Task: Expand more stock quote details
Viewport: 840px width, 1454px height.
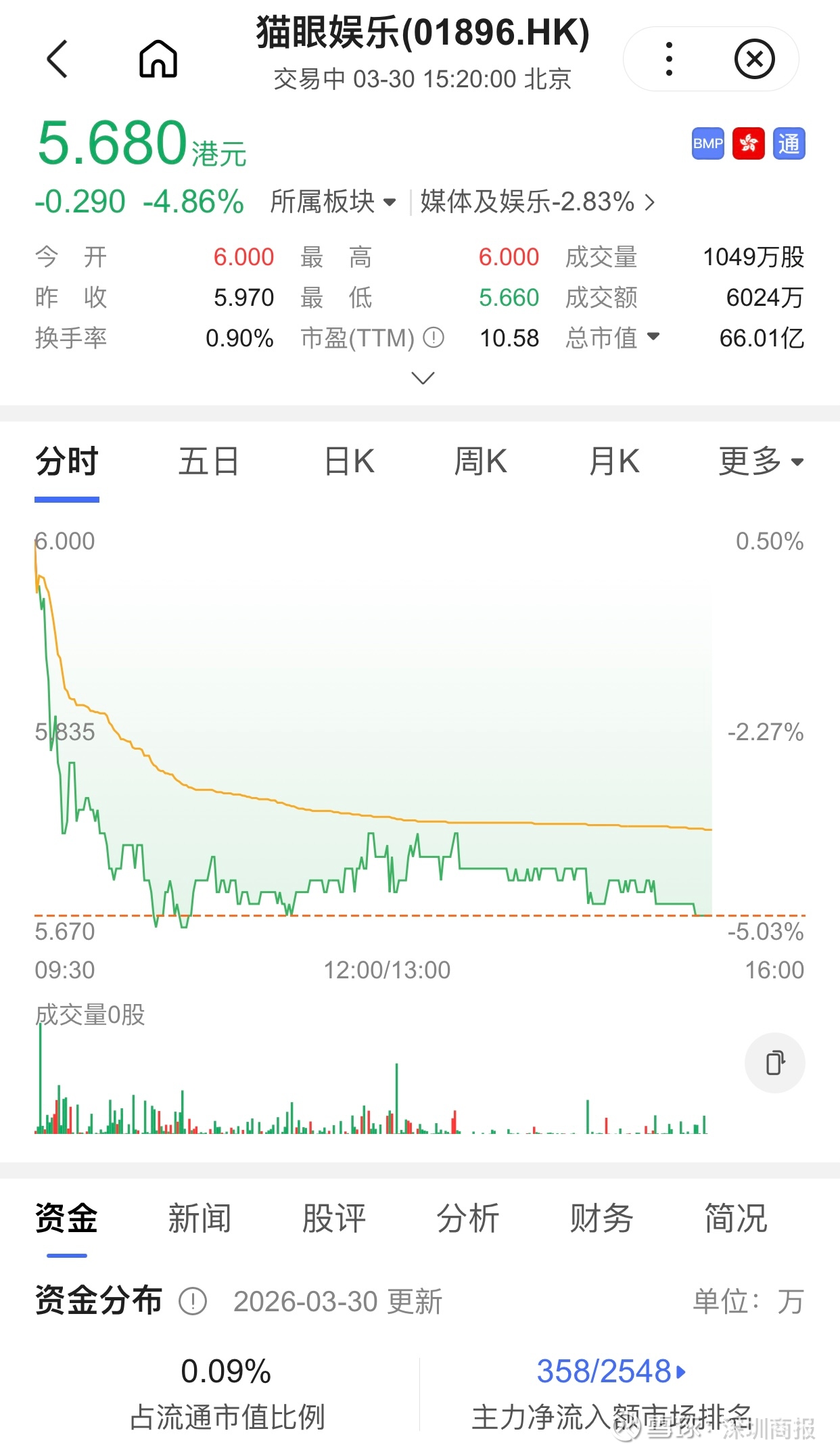Action: (x=423, y=378)
